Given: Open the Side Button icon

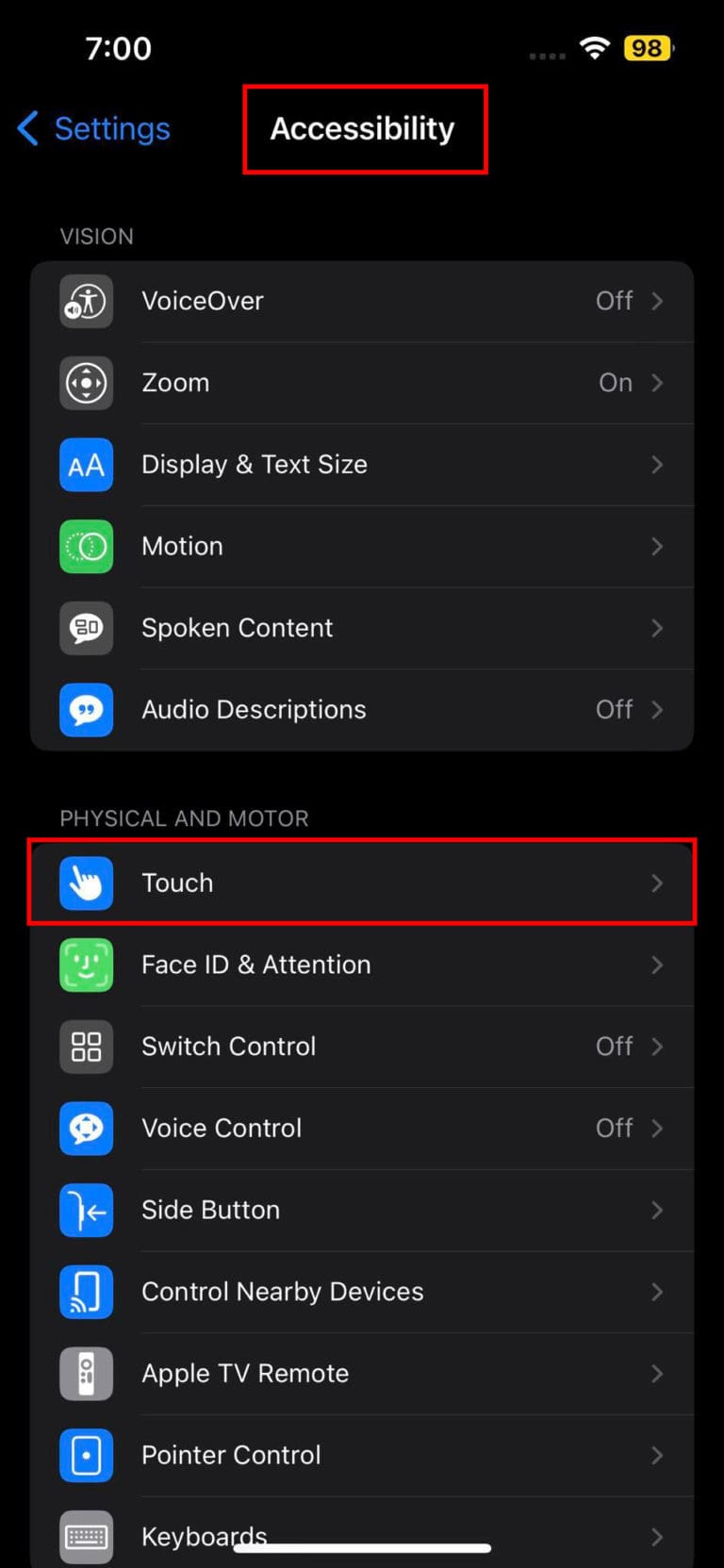Looking at the screenshot, I should 86,1211.
